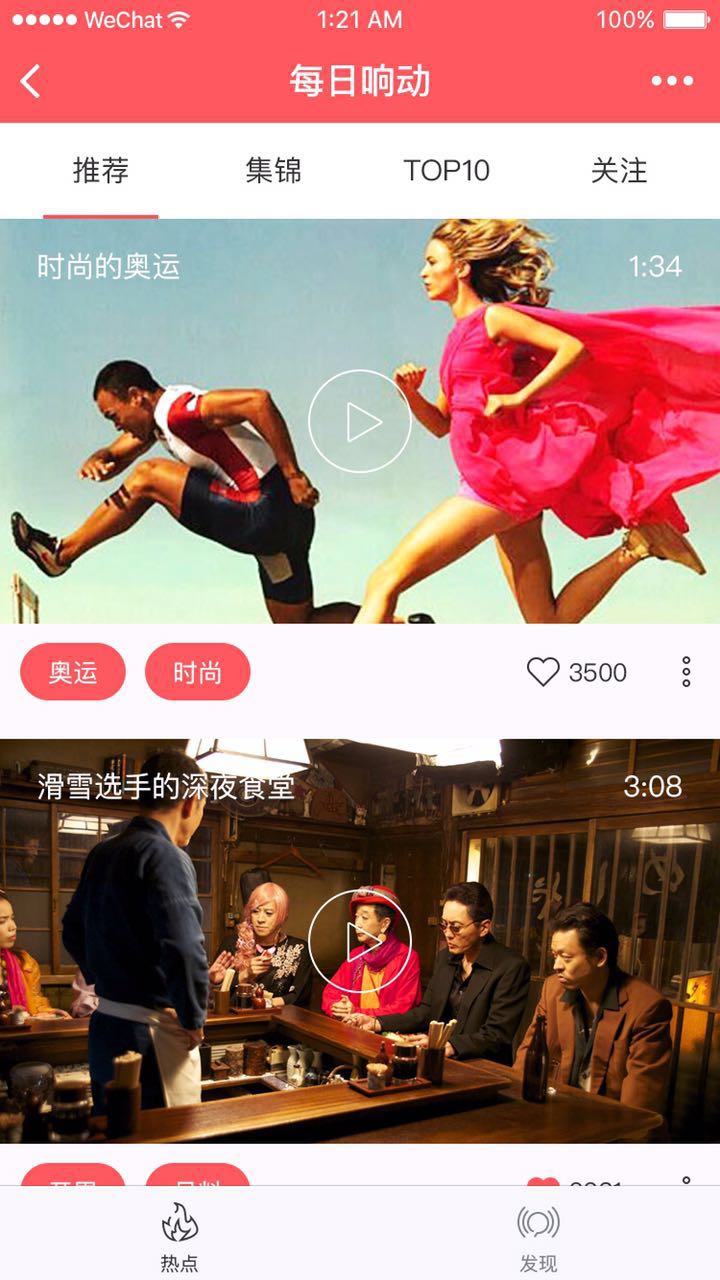The height and width of the screenshot is (1280, 720).
Task: Open the three-dot menu in header
Action: (672, 81)
